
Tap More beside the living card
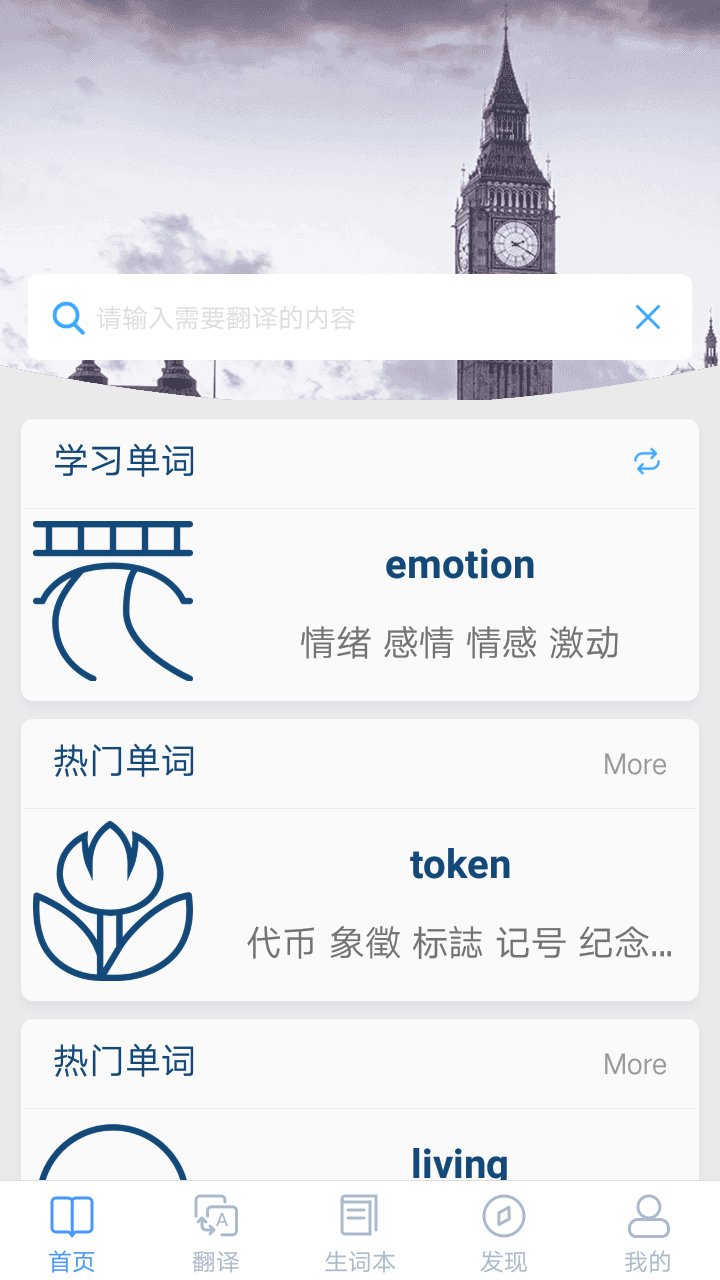635,1064
